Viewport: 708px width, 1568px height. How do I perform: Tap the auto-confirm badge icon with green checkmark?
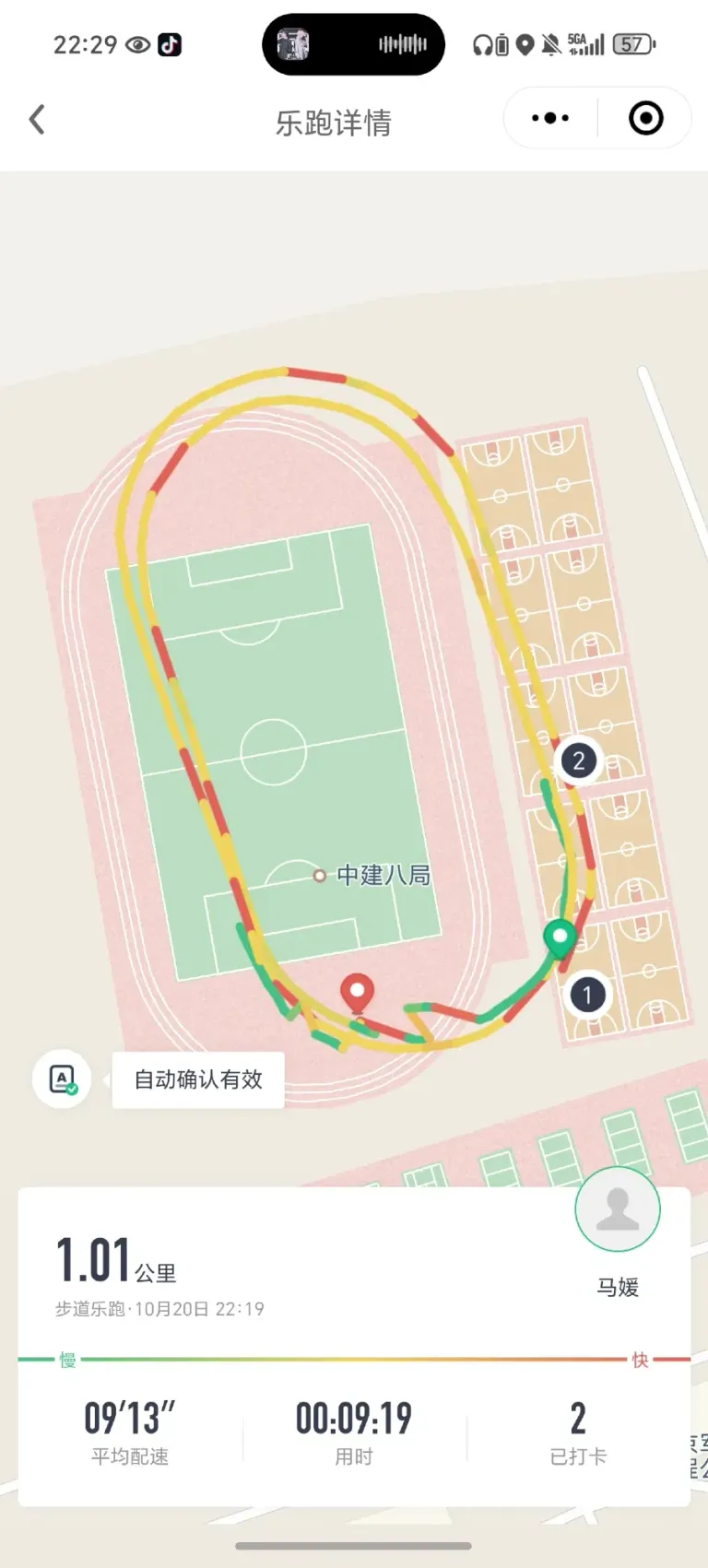click(x=62, y=1077)
